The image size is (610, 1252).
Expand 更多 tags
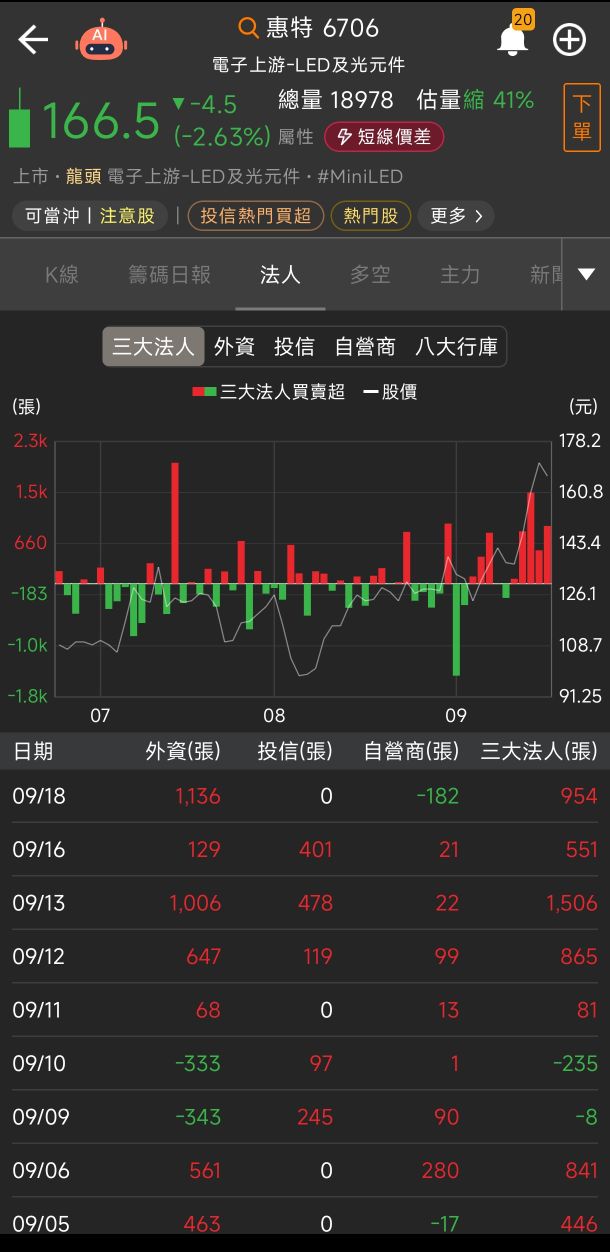click(x=456, y=215)
